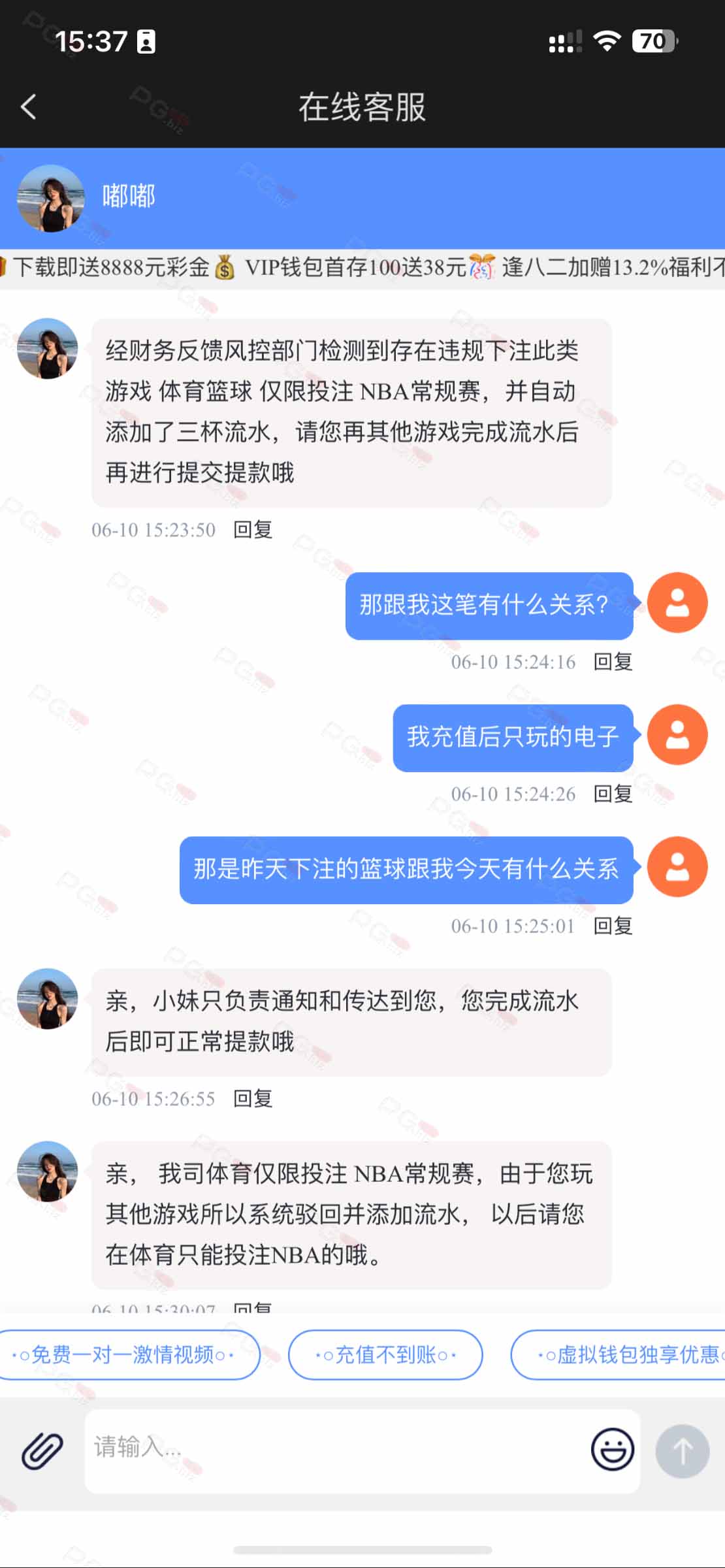725x1568 pixels.
Task: Tap 回复 under the 15:23:50 message
Action: [253, 530]
